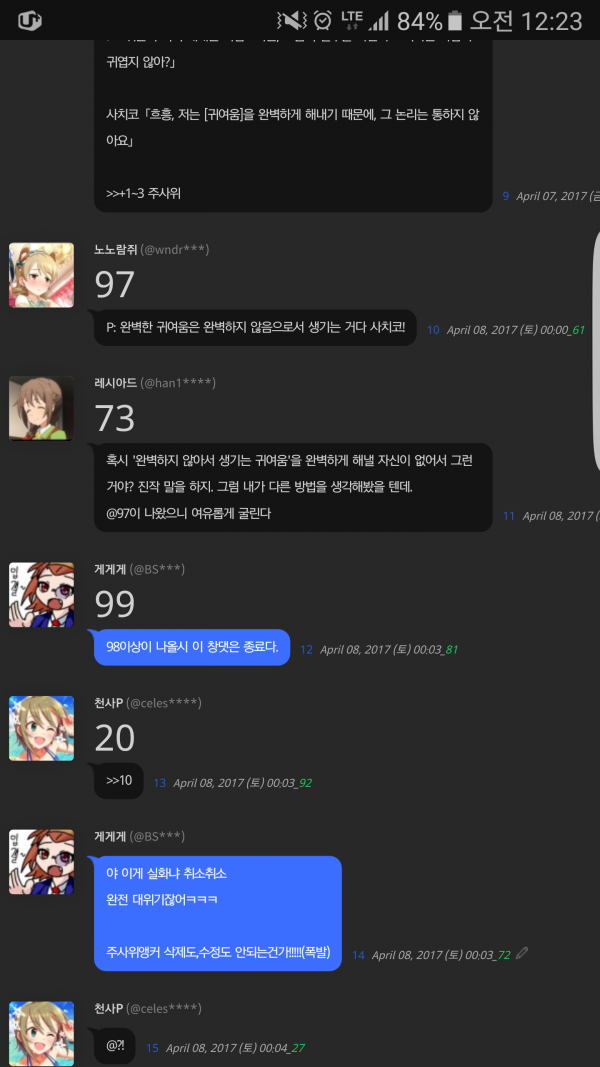Screen dimensions: 600x1067
Task: Select comment number 13 link
Action: click(160, 783)
